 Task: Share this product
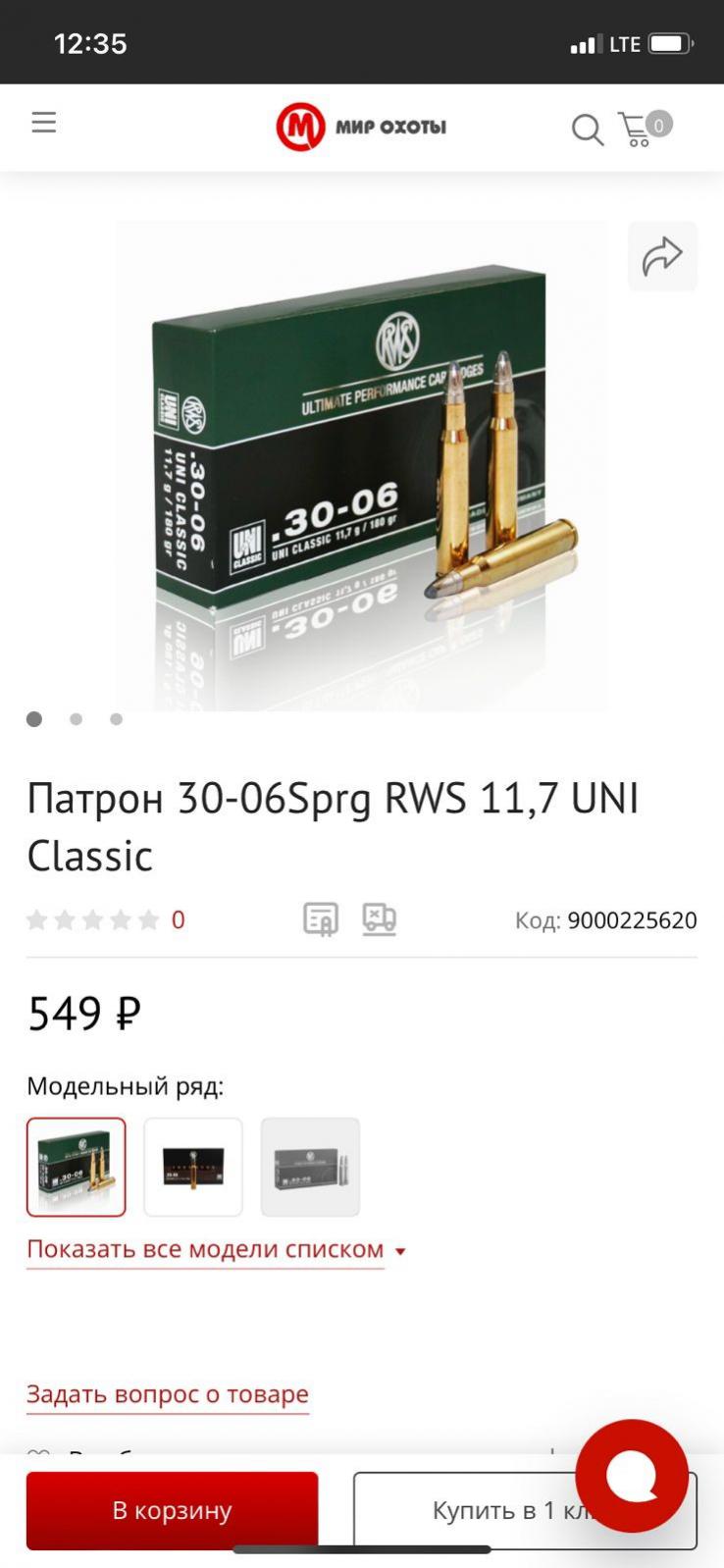(x=662, y=257)
